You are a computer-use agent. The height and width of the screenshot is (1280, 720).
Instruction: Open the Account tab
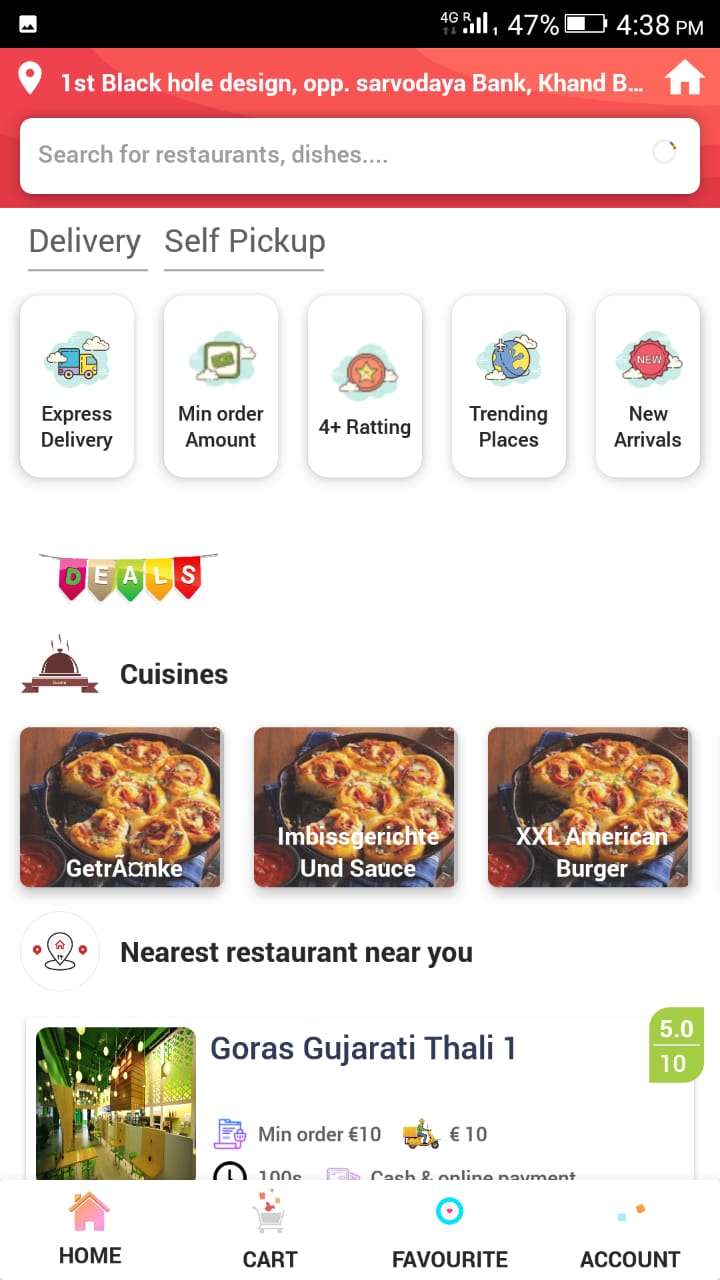tap(630, 1230)
